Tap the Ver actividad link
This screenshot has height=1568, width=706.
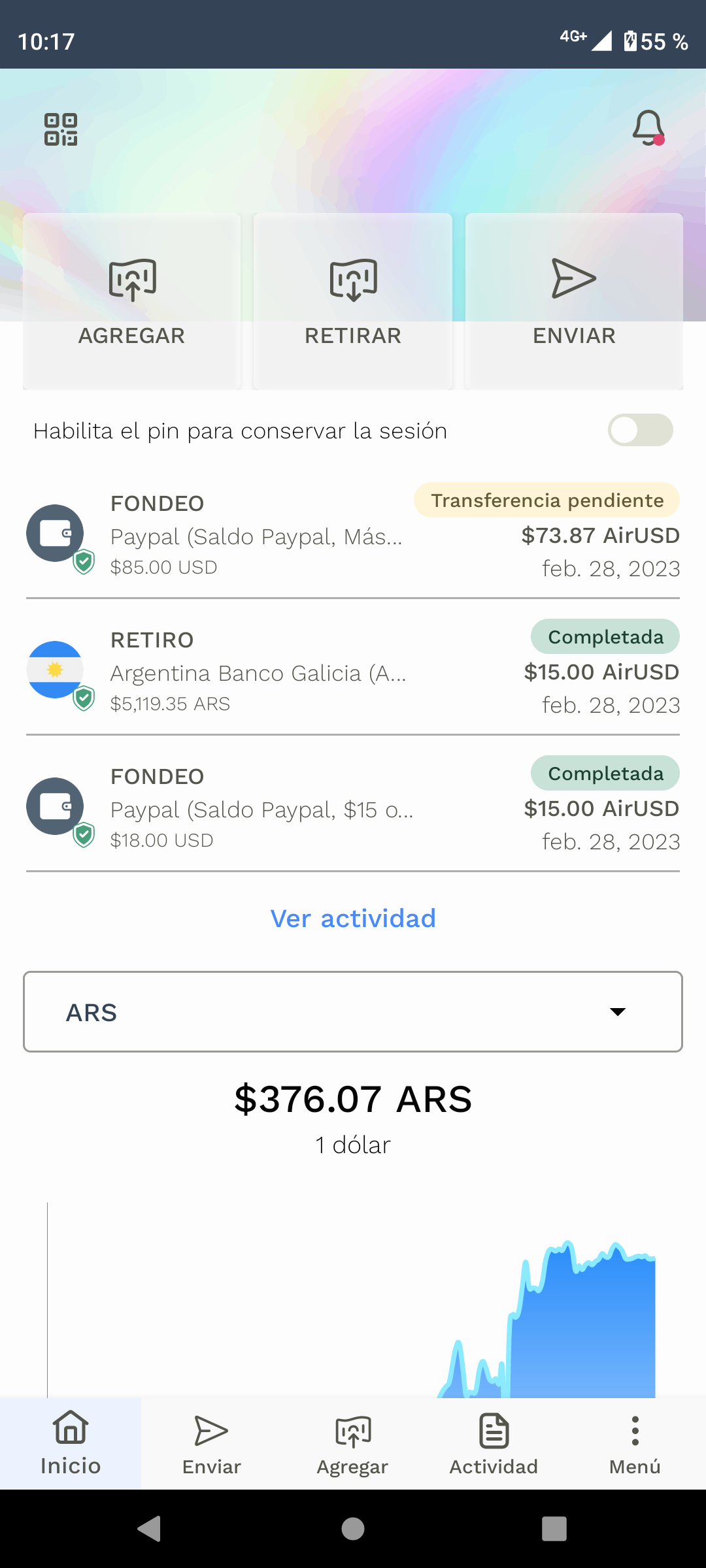[x=353, y=919]
